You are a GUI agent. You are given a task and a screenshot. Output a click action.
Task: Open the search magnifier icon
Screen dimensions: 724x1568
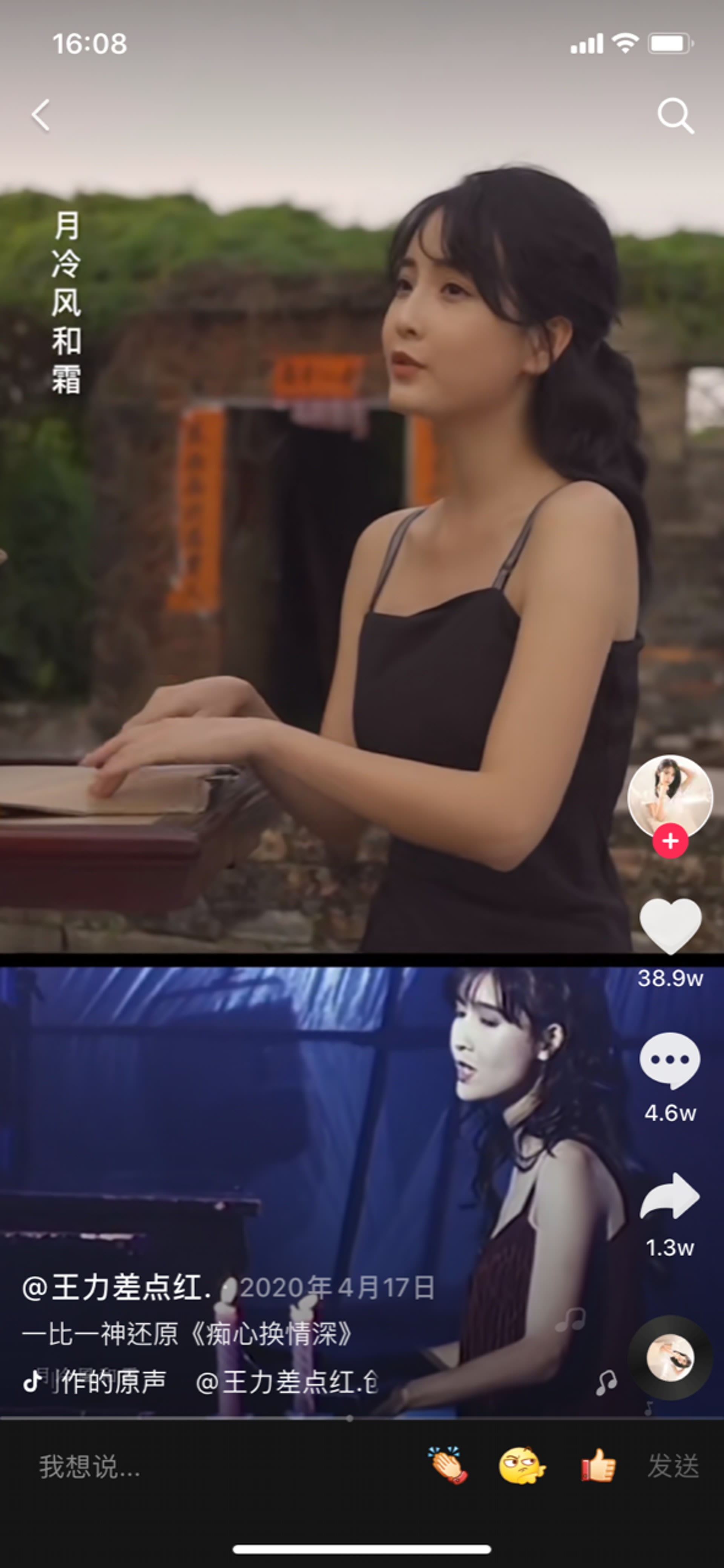[x=675, y=115]
